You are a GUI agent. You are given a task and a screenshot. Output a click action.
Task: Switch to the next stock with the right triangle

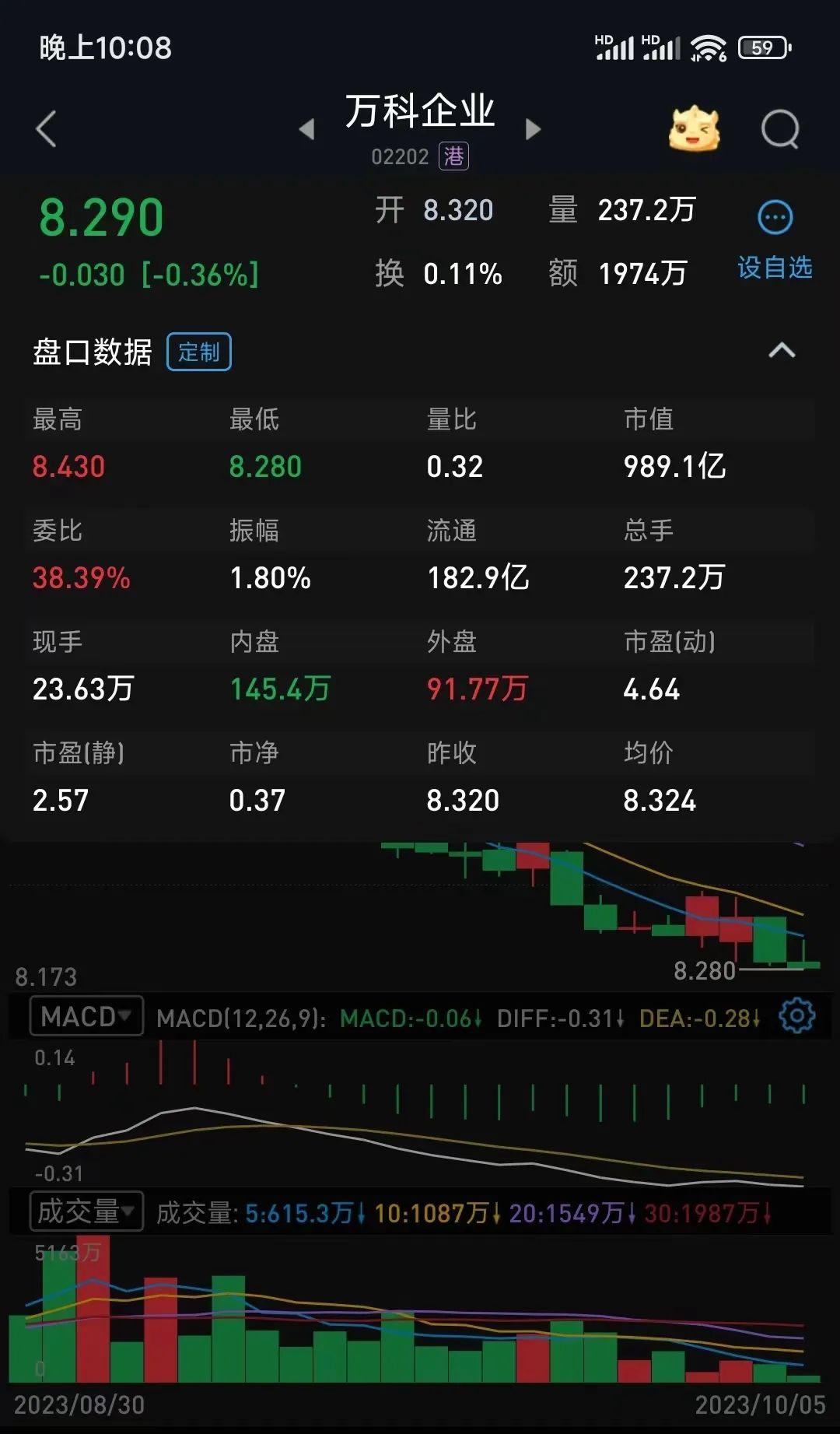533,129
